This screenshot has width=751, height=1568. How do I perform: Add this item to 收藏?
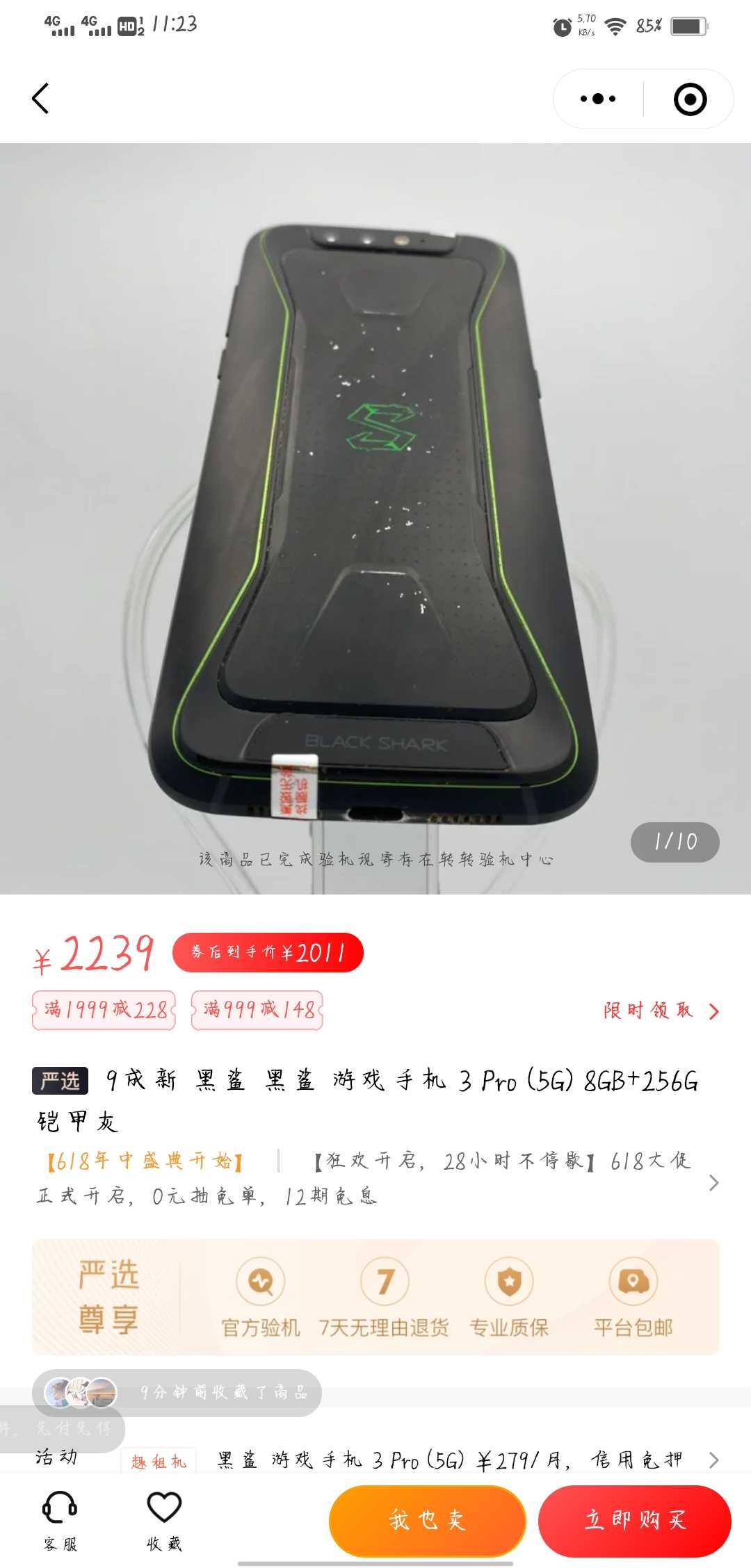pos(164,1521)
